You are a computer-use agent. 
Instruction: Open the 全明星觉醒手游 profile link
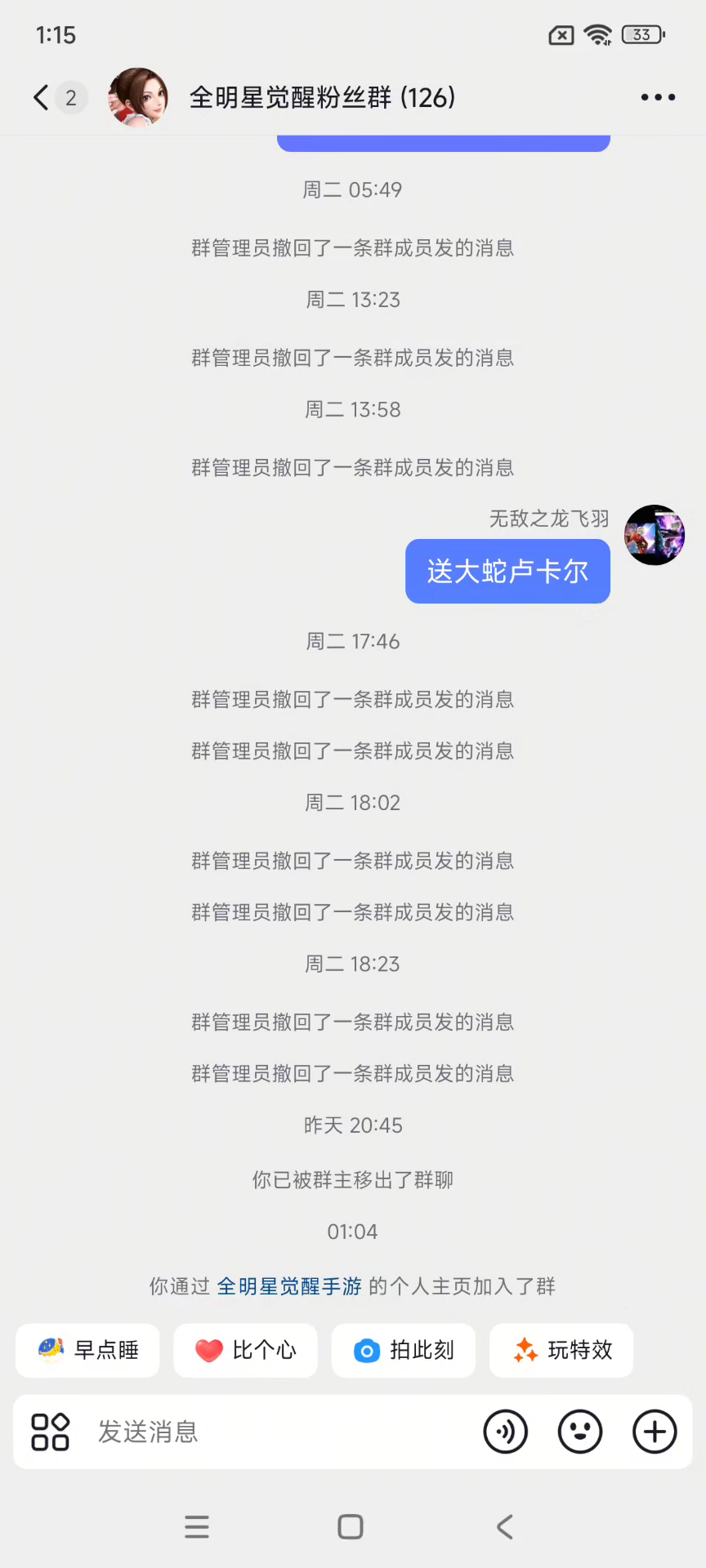(x=289, y=1286)
